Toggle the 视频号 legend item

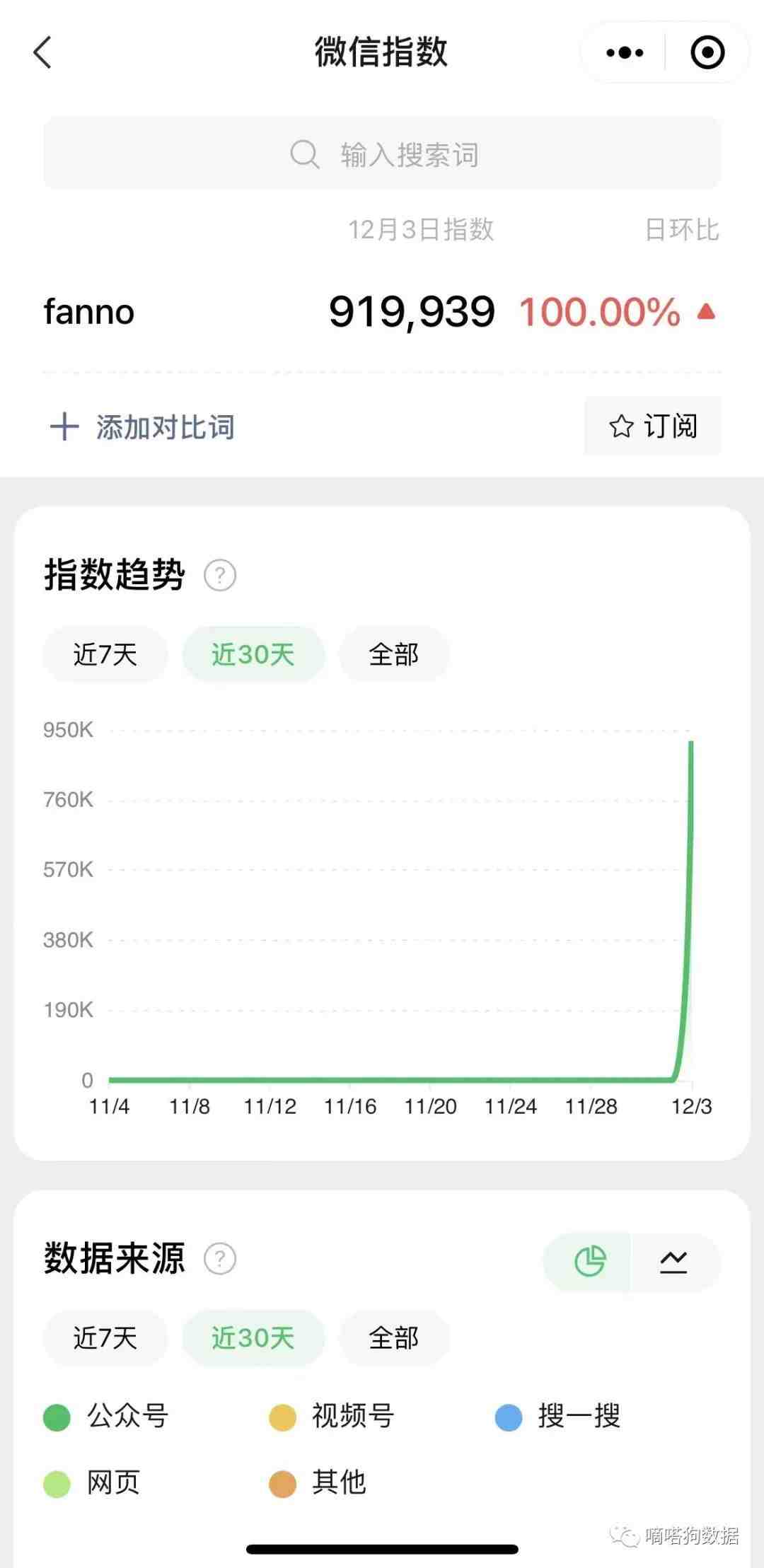click(x=332, y=1417)
